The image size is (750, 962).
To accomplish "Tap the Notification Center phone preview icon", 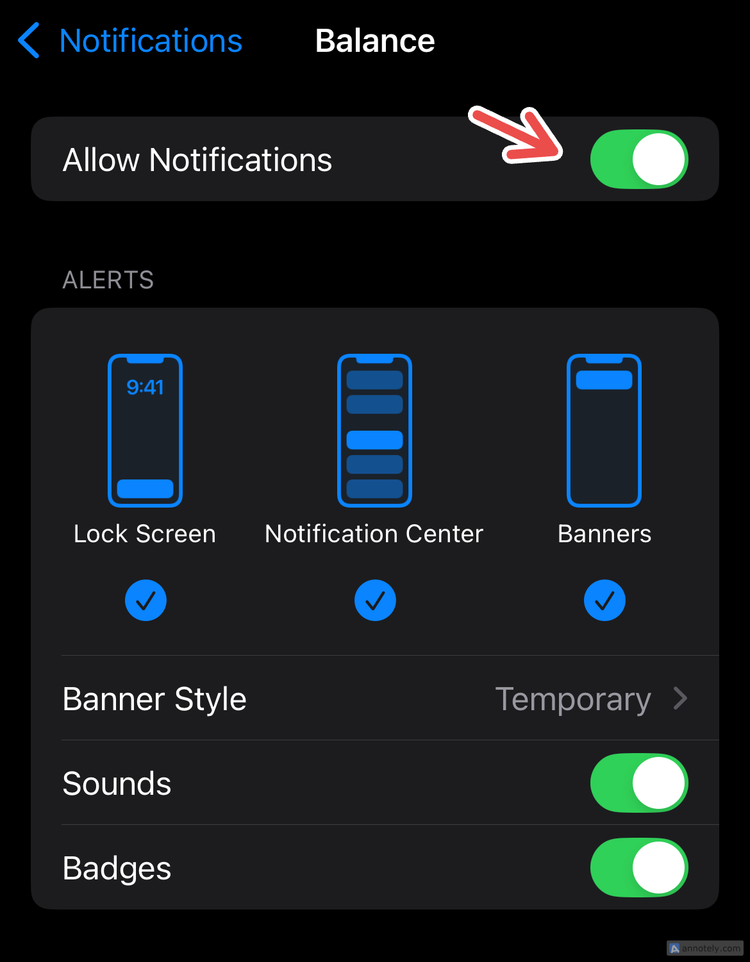I will [x=374, y=430].
